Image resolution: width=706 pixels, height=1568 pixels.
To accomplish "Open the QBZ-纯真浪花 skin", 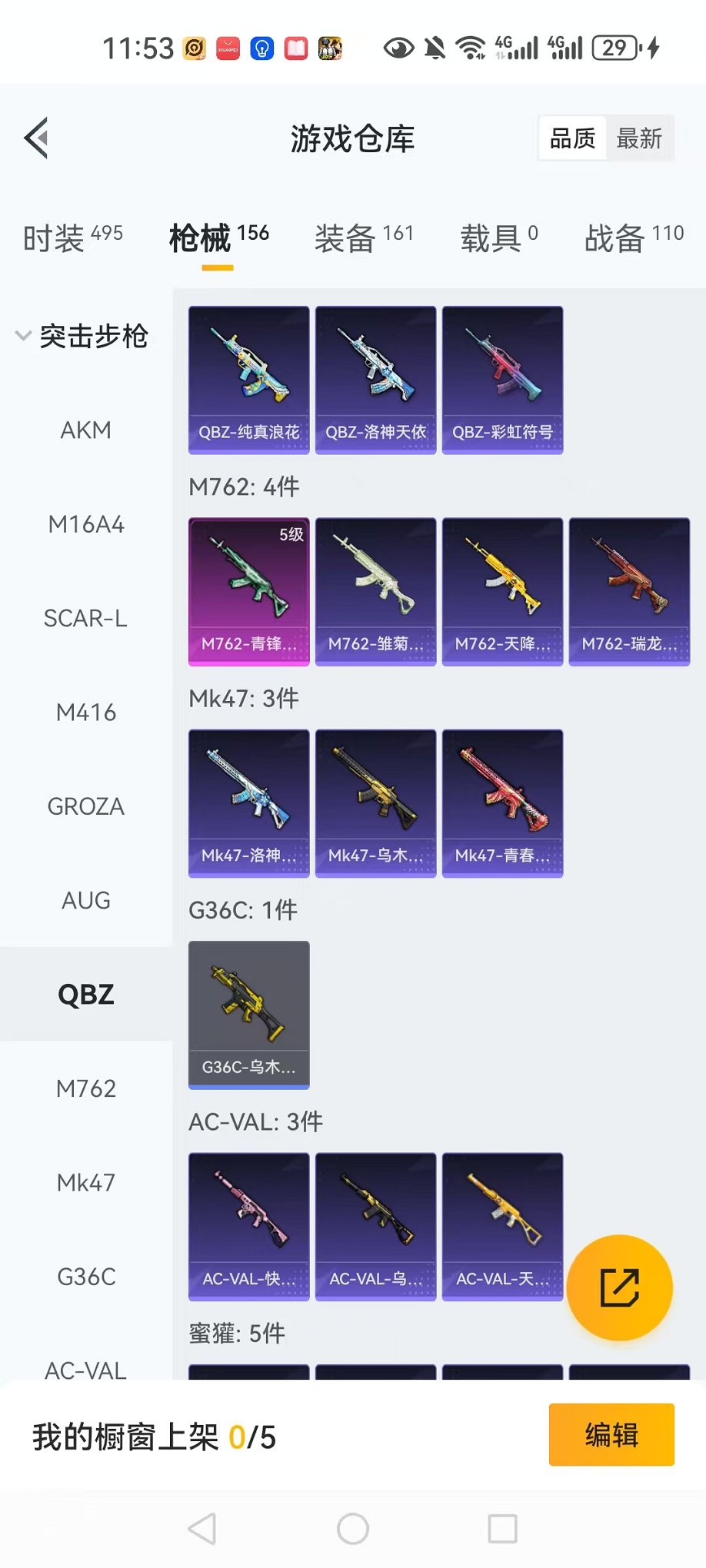I will click(249, 380).
